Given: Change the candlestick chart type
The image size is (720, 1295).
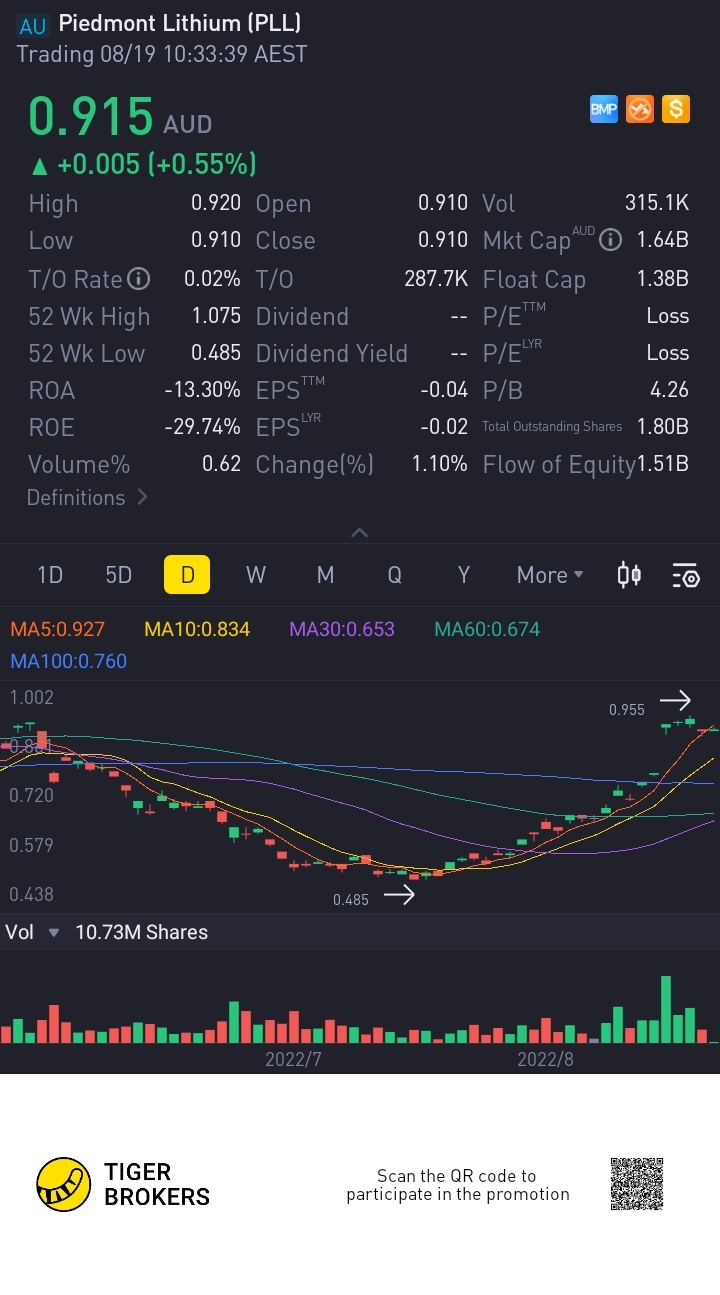Looking at the screenshot, I should coord(629,575).
